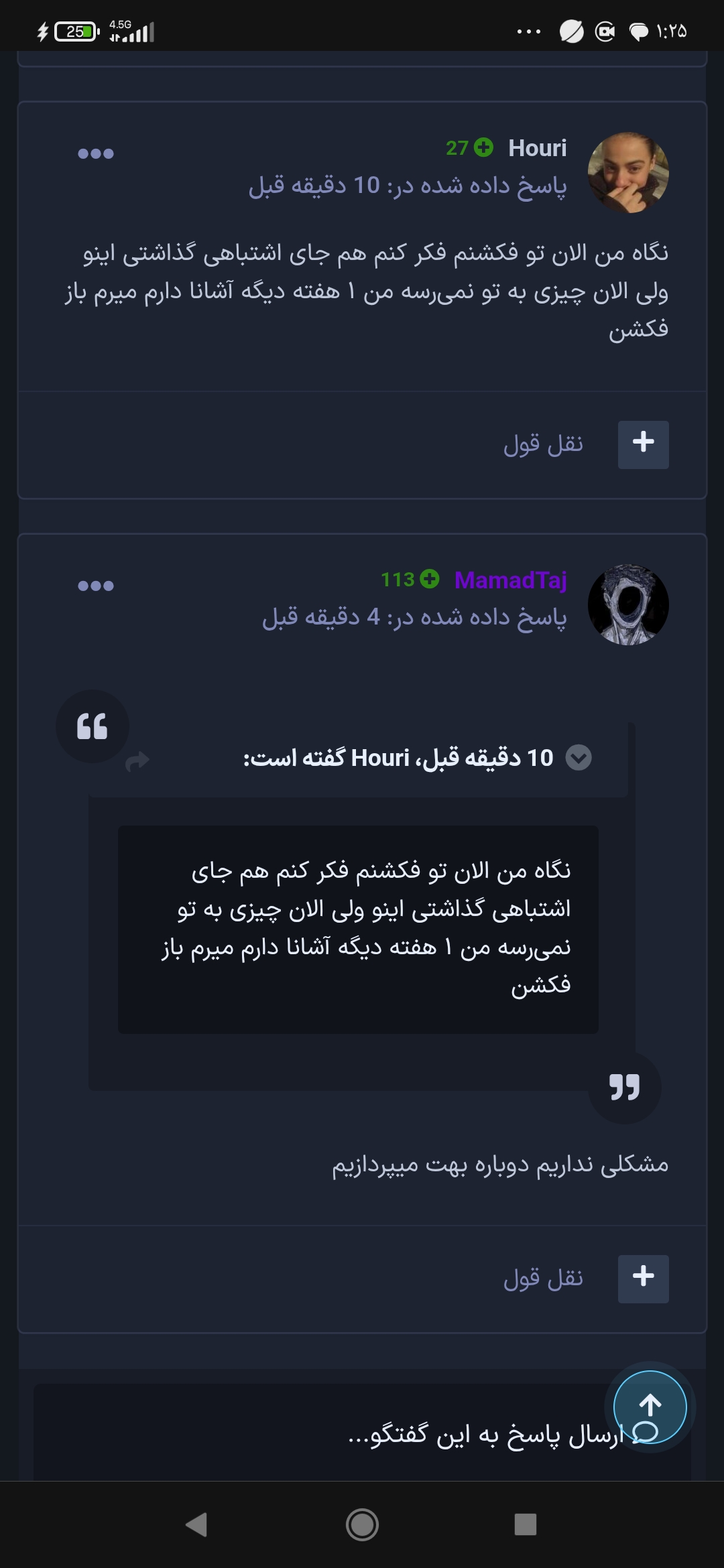This screenshot has height=1568, width=724.
Task: Go to the home screen
Action: coord(362,1525)
